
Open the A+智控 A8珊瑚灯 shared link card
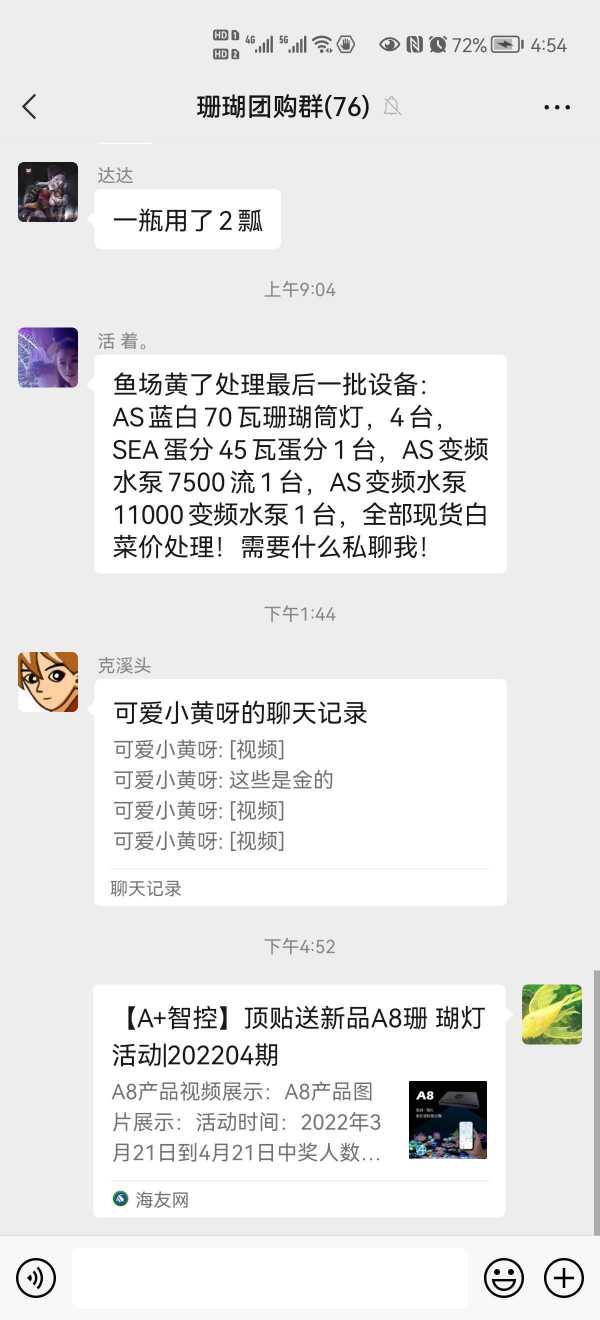click(298, 1100)
